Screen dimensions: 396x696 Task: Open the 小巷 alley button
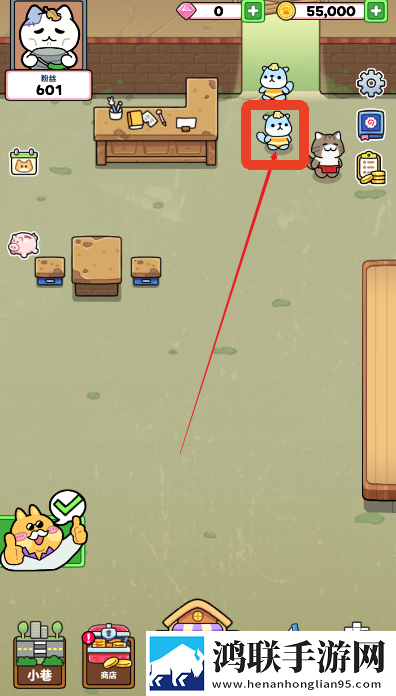pos(40,654)
